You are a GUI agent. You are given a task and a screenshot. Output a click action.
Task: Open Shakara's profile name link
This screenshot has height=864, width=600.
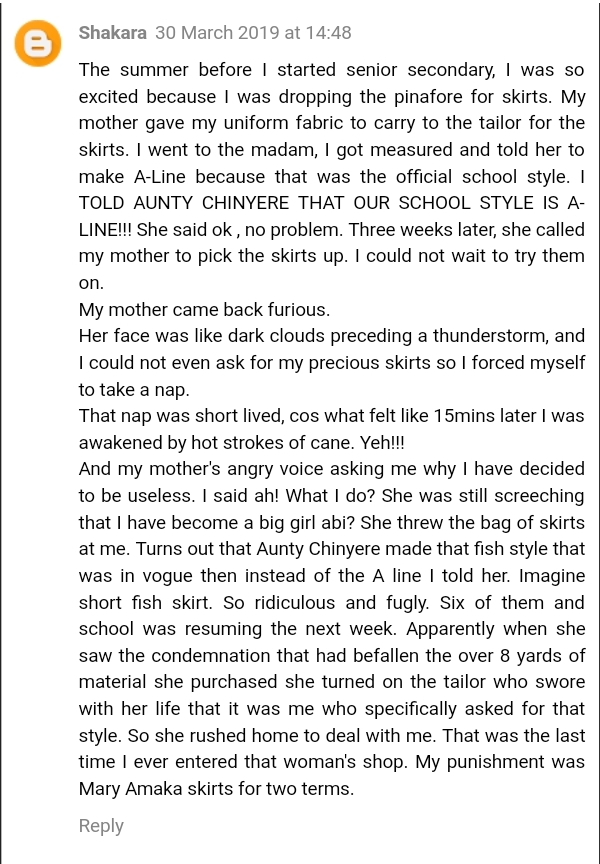112,33
